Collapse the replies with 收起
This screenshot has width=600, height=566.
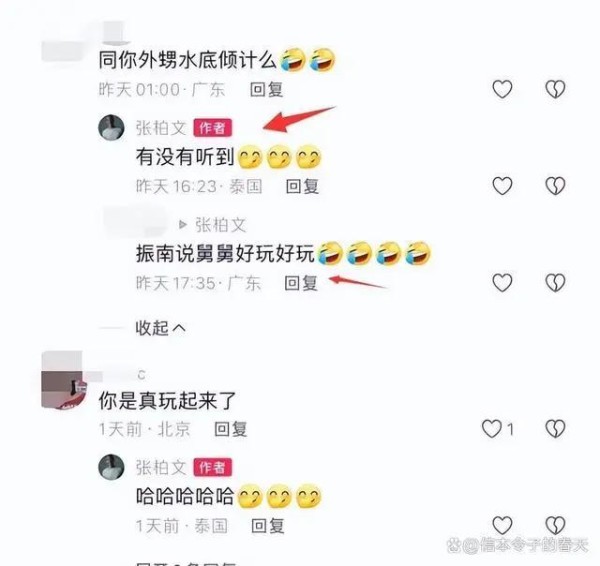coord(161,327)
